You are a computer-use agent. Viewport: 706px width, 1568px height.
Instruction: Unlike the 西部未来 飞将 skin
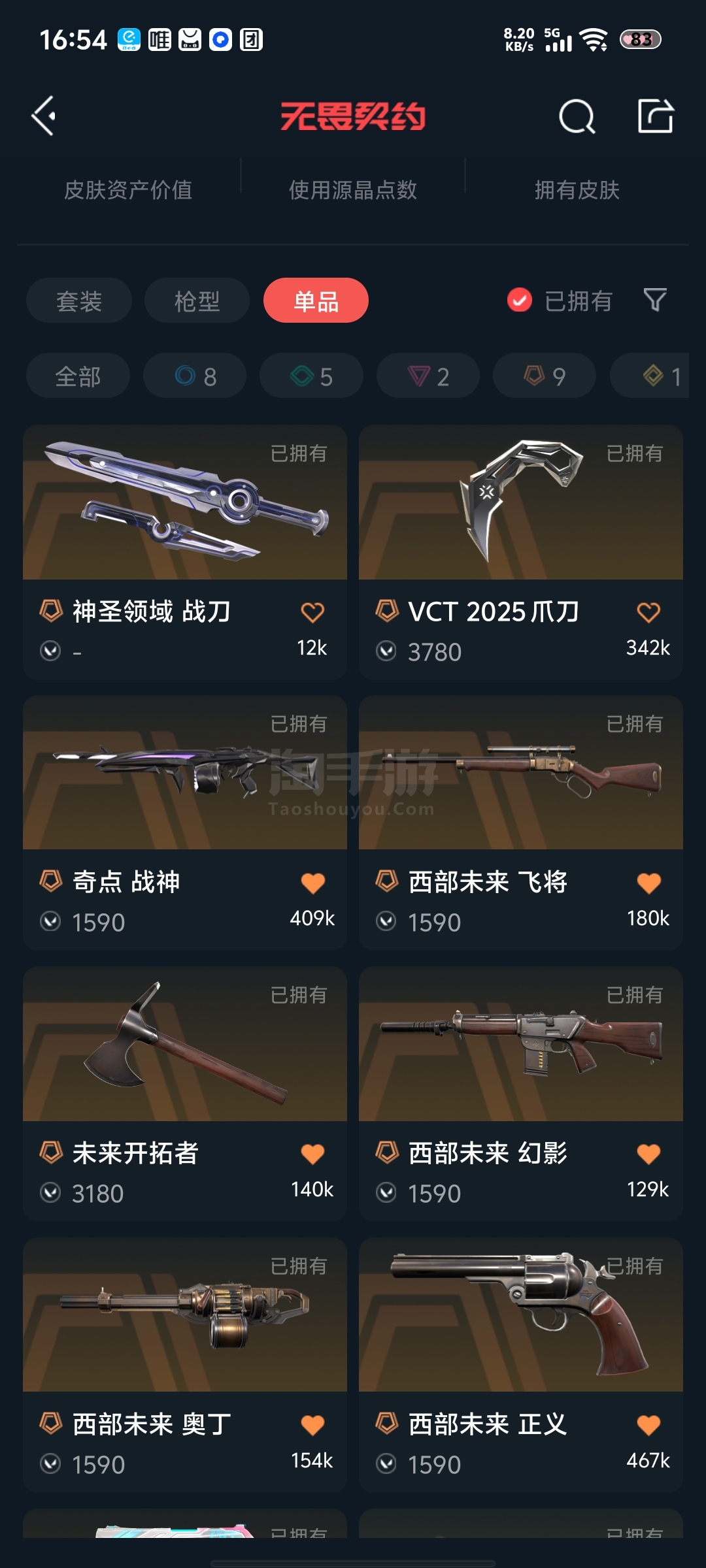click(648, 883)
